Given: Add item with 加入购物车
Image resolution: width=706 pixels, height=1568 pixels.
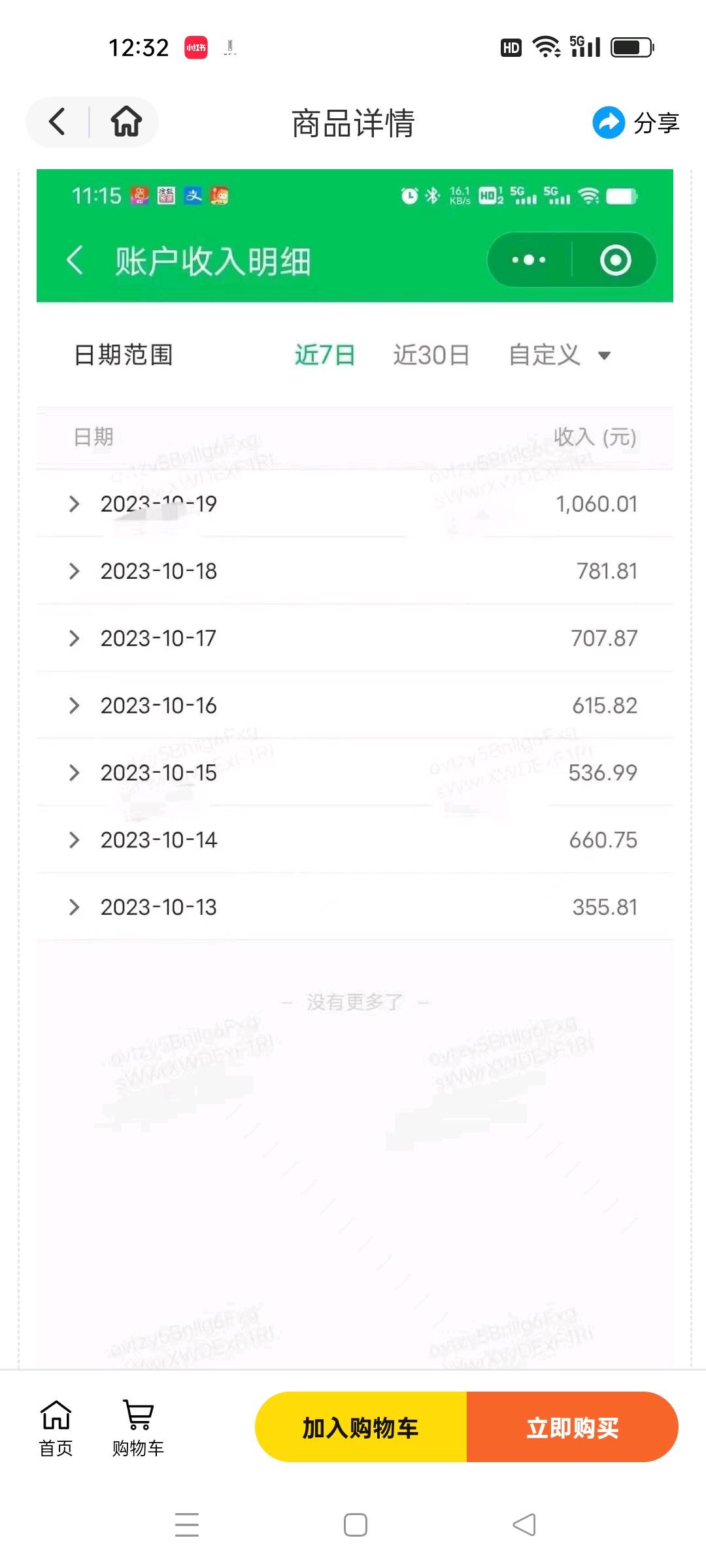Looking at the screenshot, I should (x=361, y=1428).
